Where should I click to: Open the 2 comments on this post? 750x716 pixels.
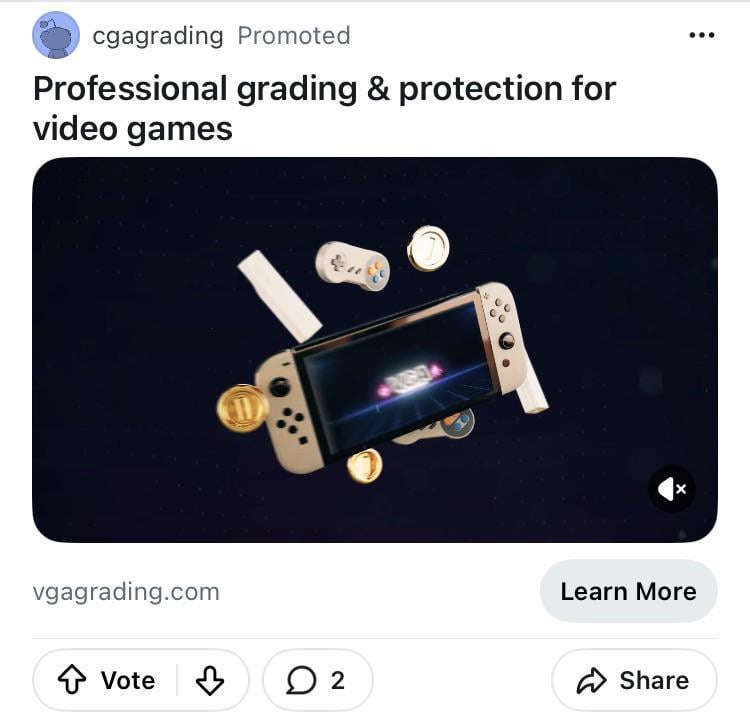click(317, 680)
